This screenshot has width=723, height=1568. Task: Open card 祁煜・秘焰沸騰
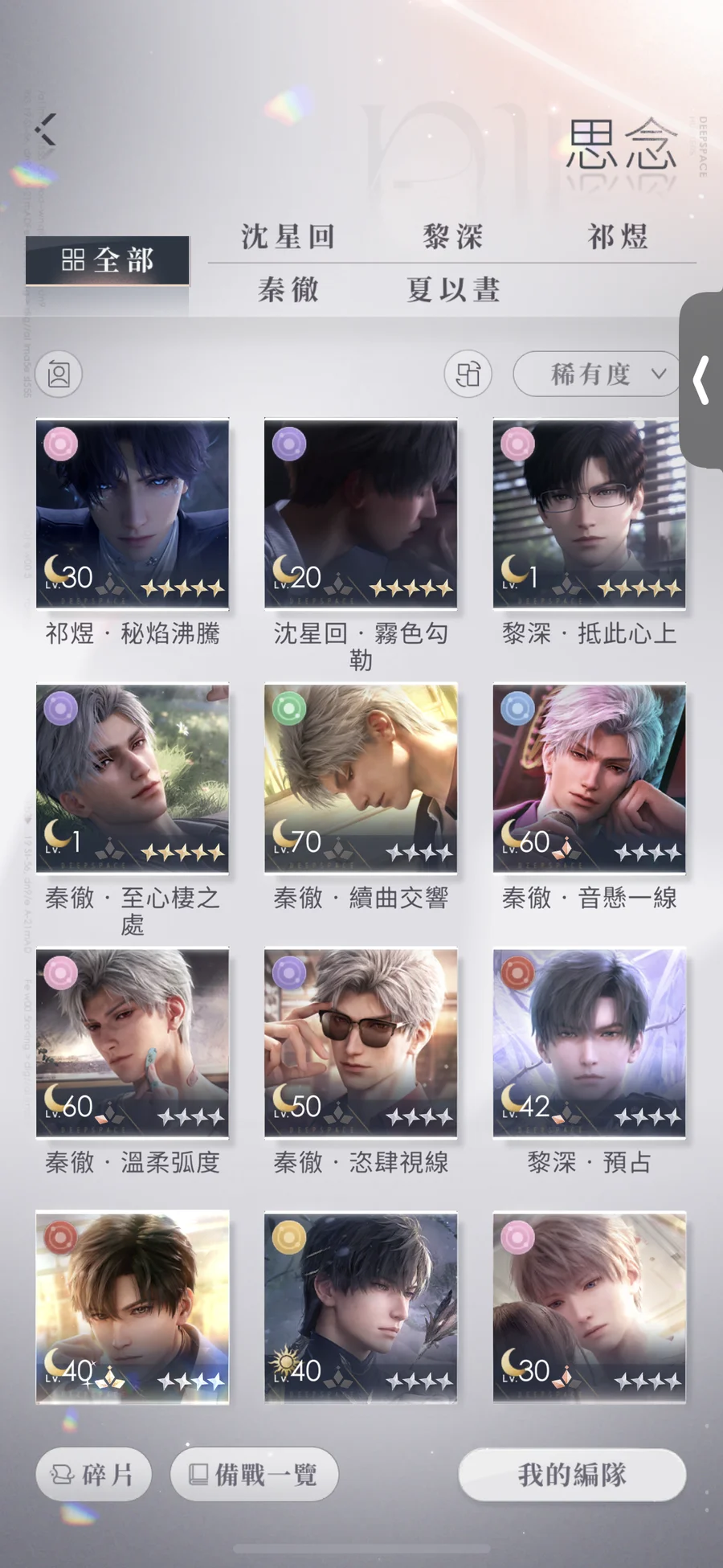[x=133, y=514]
